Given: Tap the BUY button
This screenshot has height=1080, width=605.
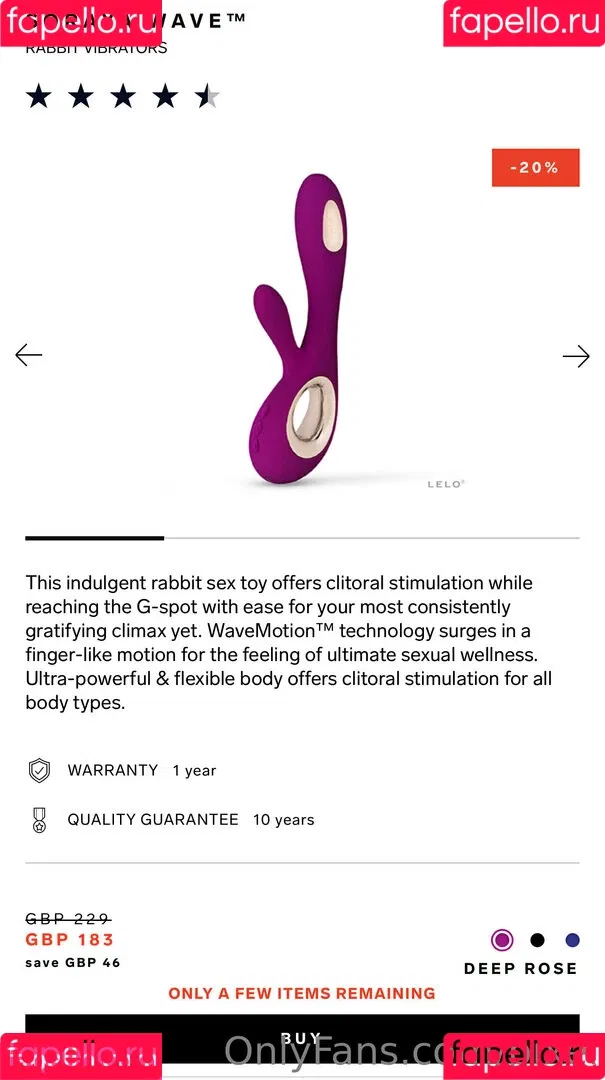Looking at the screenshot, I should tap(302, 1039).
